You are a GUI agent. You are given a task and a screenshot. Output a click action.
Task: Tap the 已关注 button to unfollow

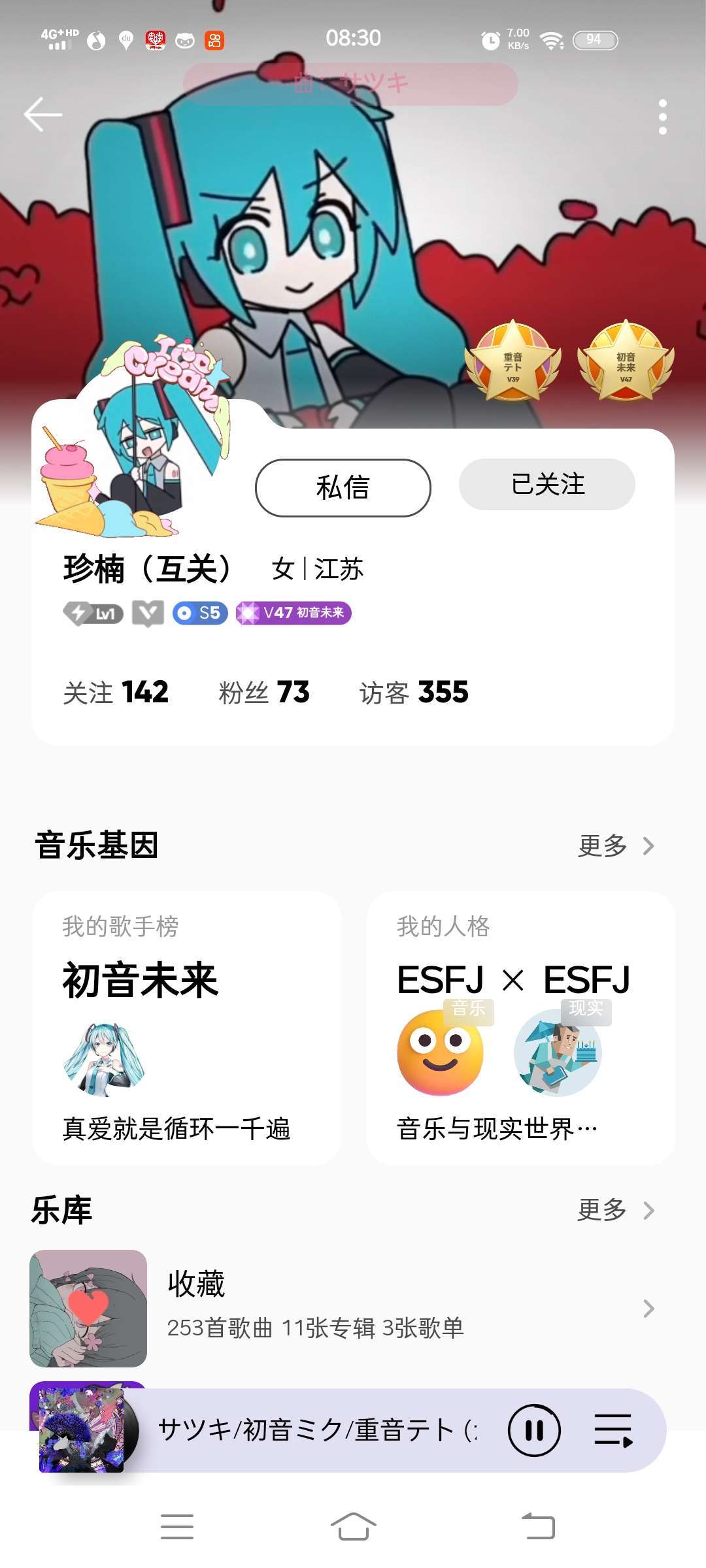pyautogui.click(x=546, y=485)
